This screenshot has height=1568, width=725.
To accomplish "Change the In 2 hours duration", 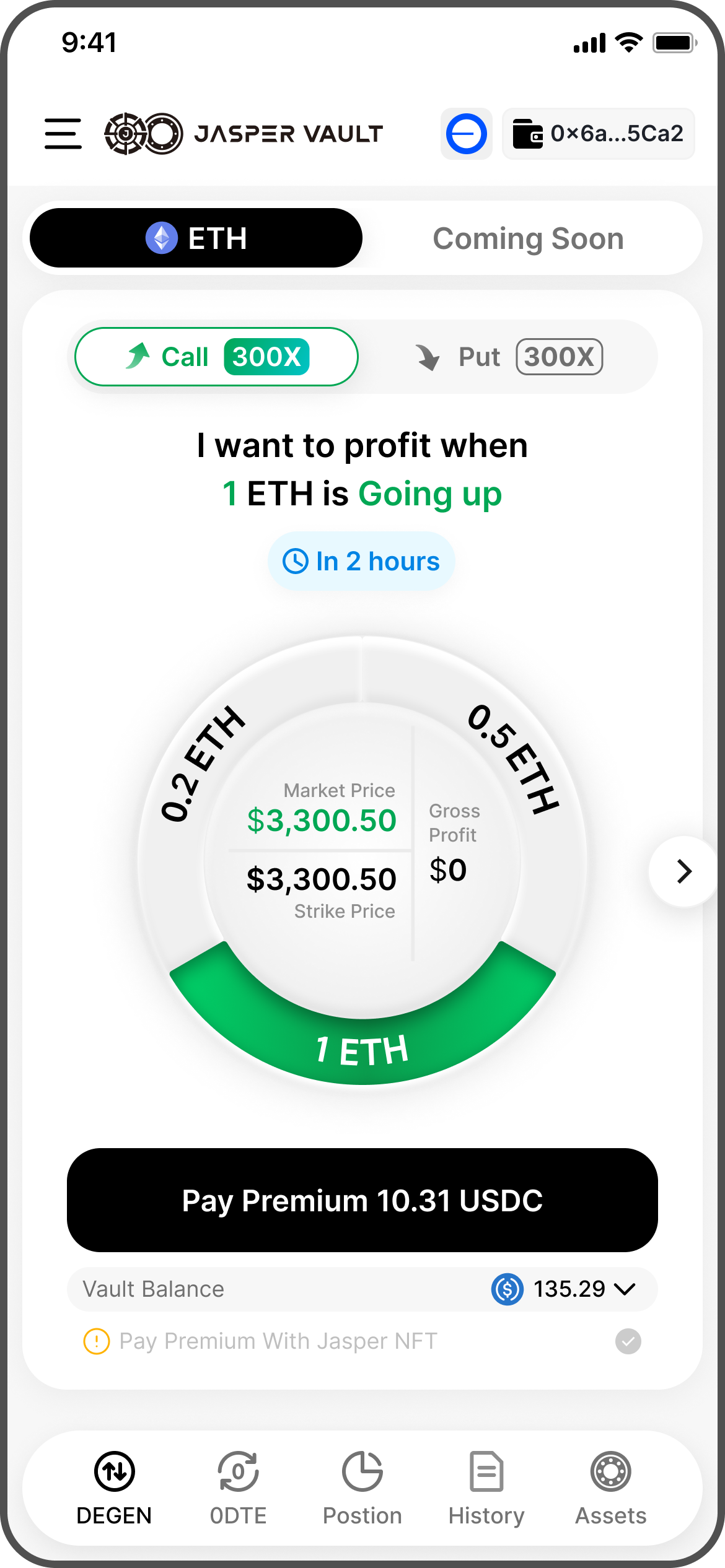I will [361, 561].
